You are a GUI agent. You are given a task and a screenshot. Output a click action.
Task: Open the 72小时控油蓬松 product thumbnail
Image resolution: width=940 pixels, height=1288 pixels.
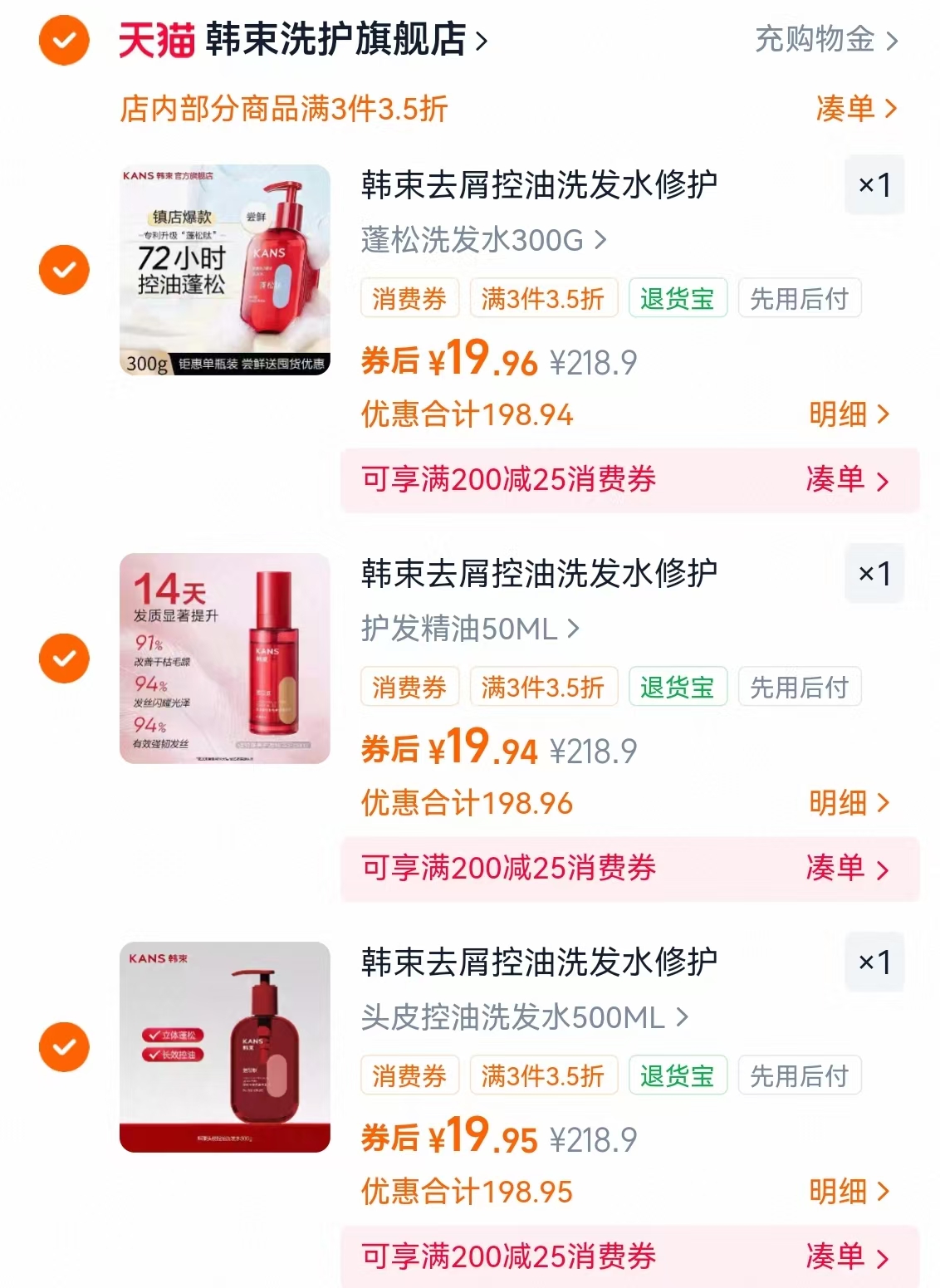(x=224, y=268)
